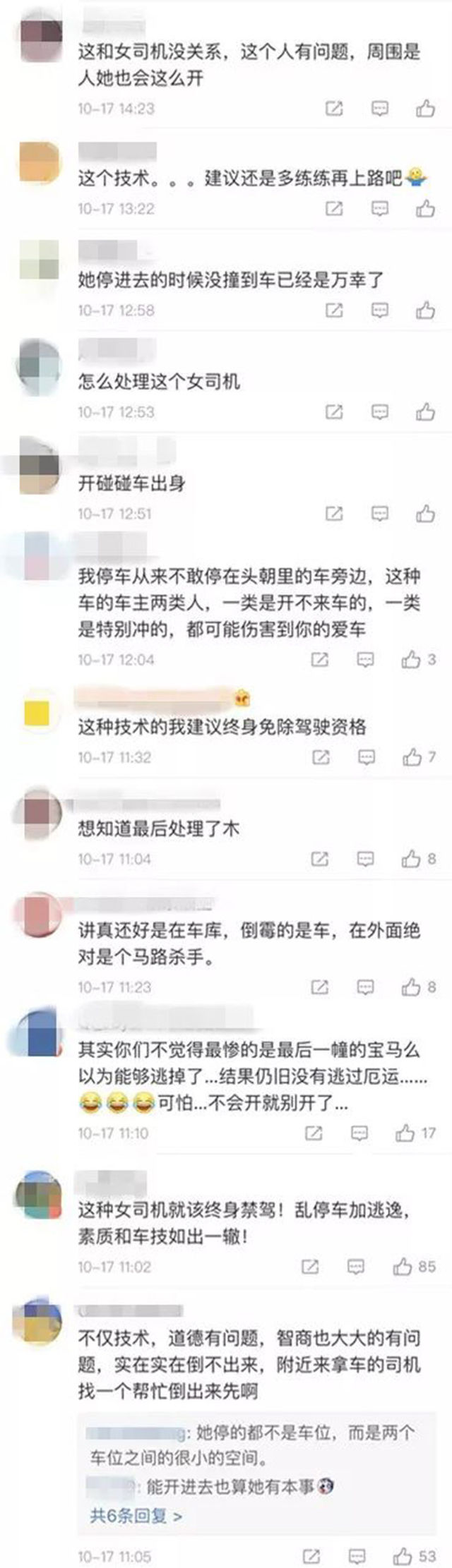
Task: Repost the comment posted at 10-17 11:02
Action: (310, 1266)
